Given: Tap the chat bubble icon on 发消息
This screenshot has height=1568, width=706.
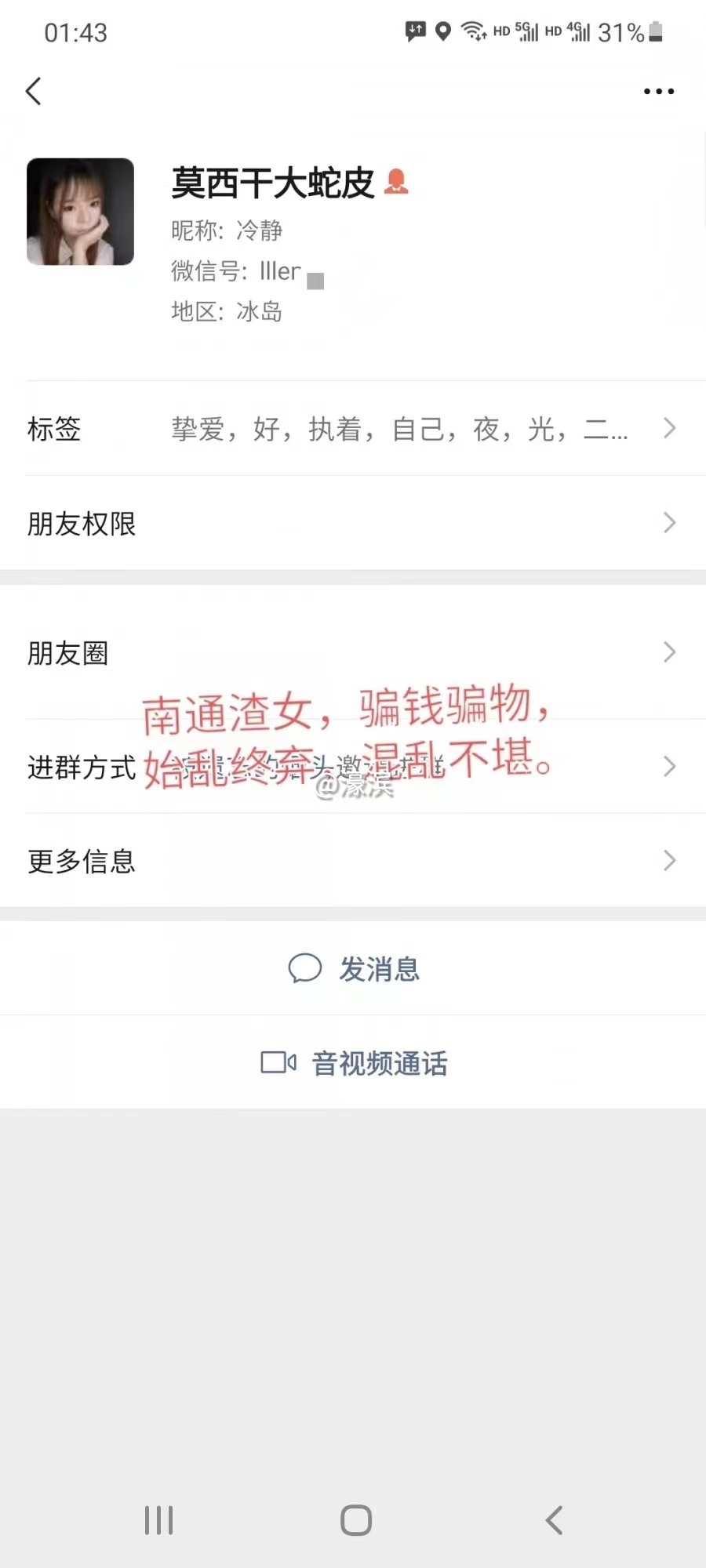Looking at the screenshot, I should coord(304,969).
